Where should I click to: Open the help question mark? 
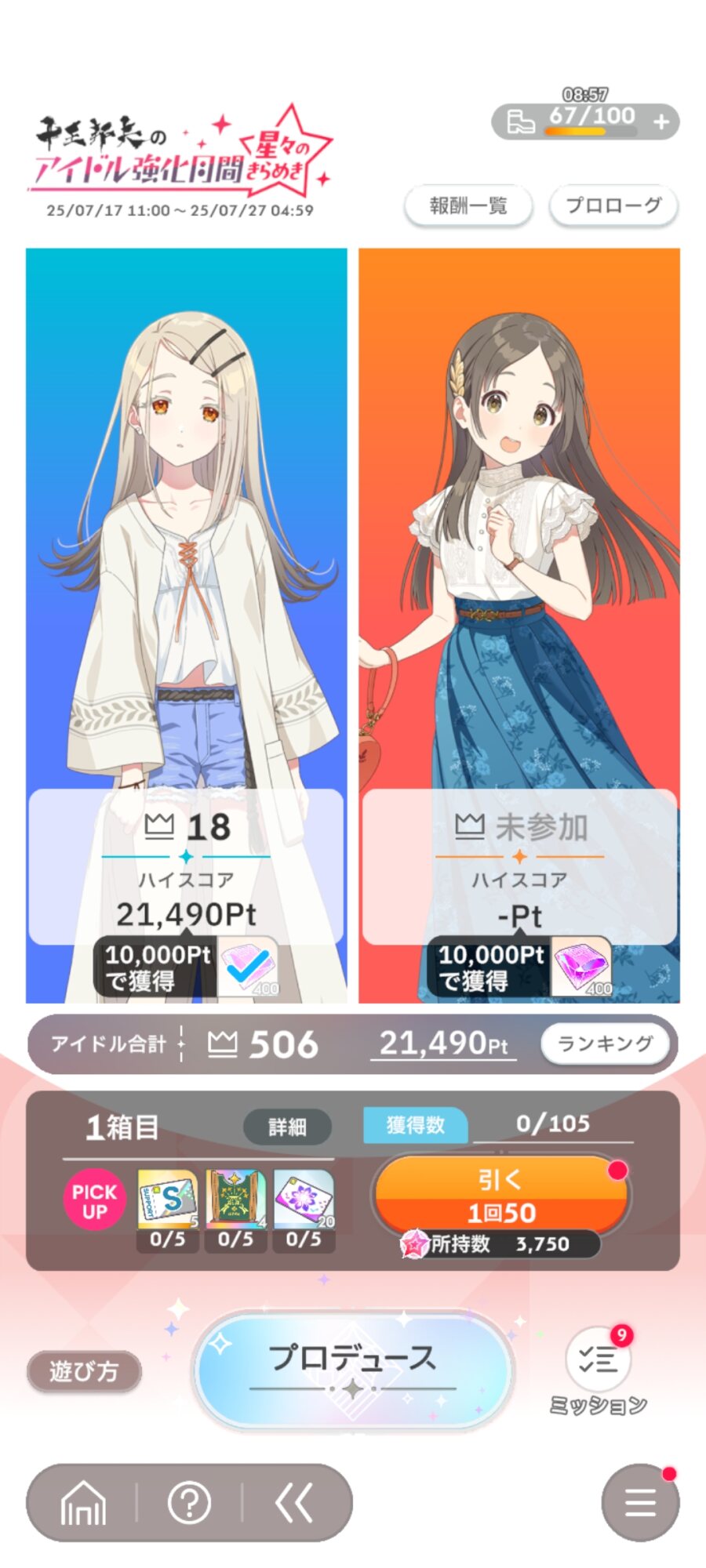tap(189, 1503)
